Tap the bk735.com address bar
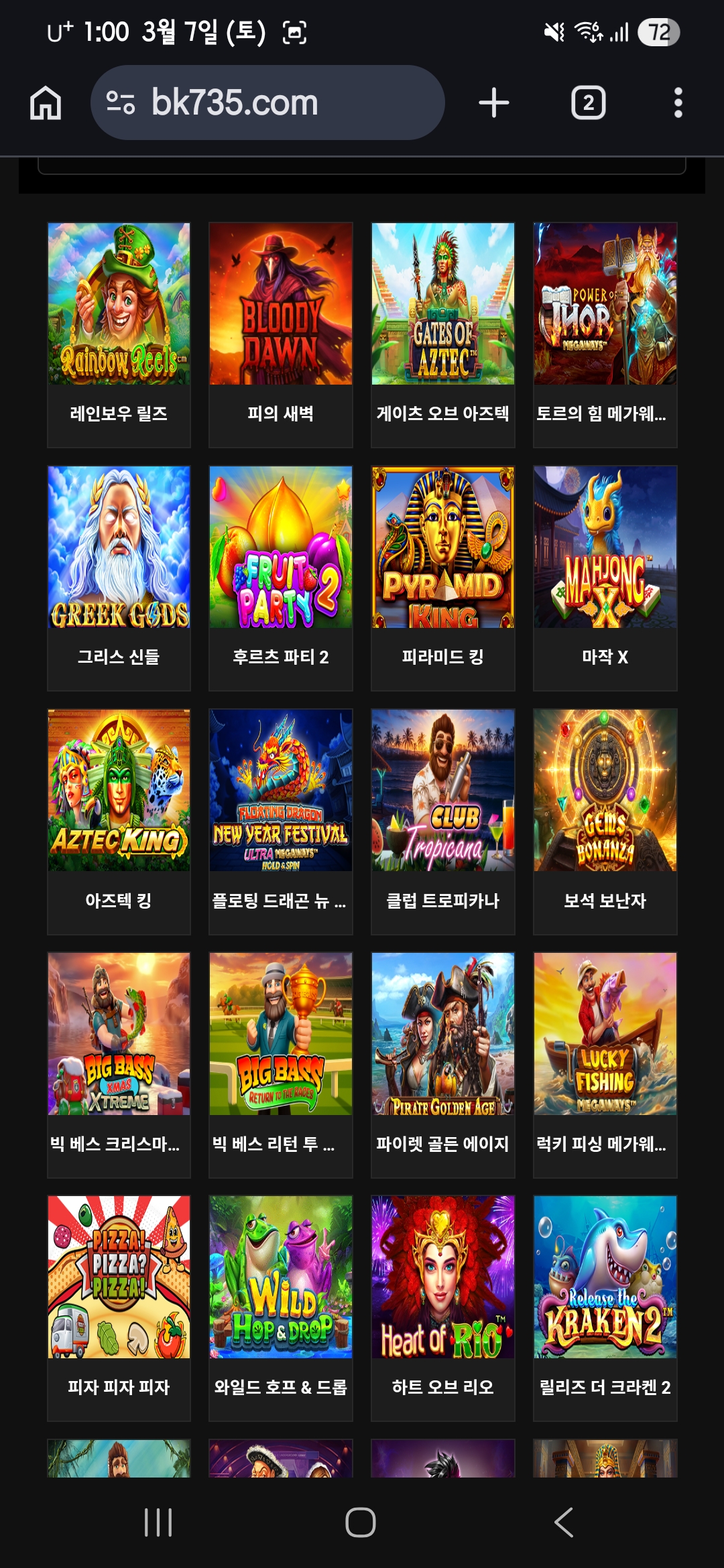Image resolution: width=724 pixels, height=1568 pixels. (267, 103)
